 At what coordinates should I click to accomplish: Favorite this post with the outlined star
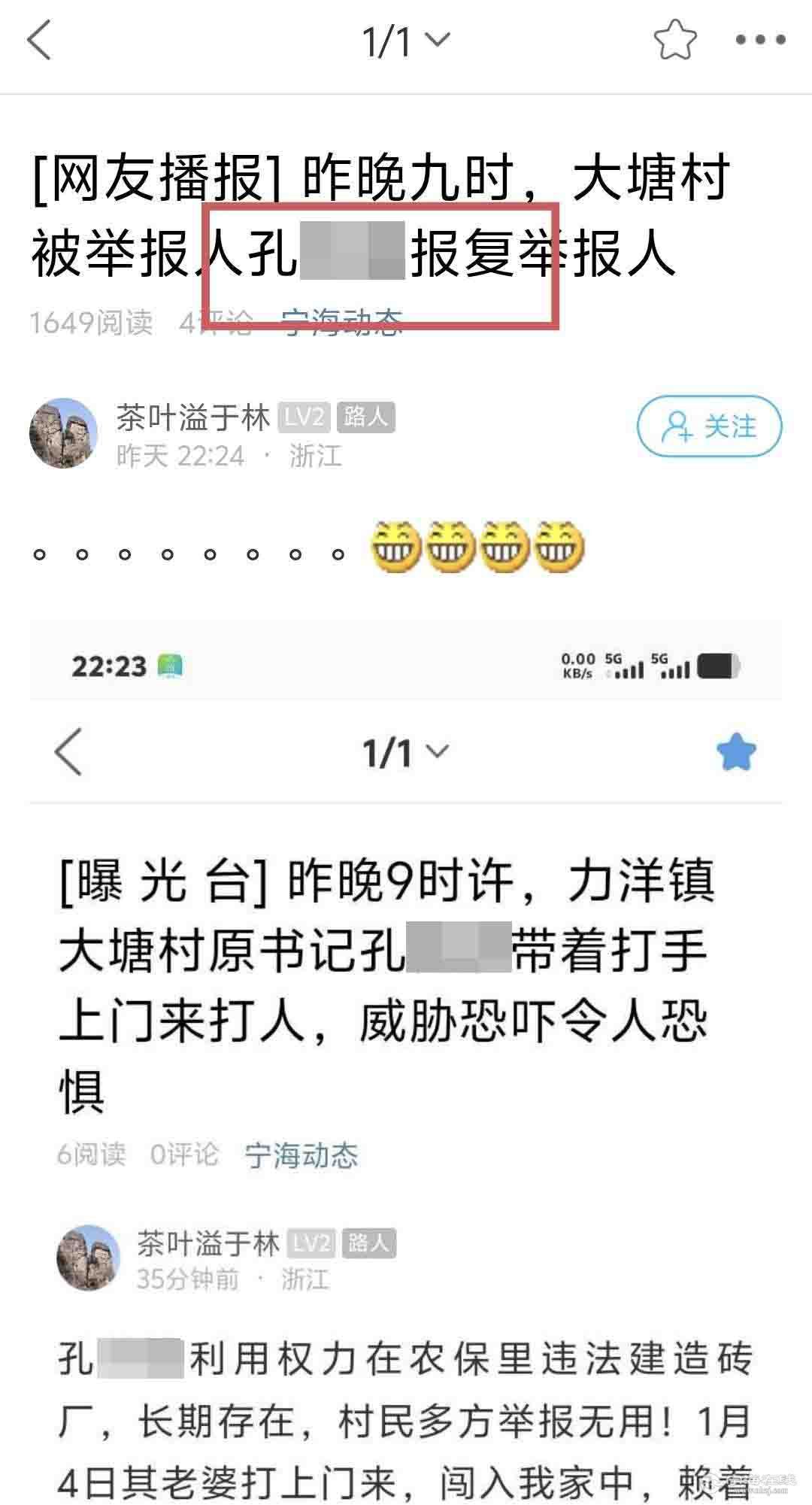[x=674, y=41]
